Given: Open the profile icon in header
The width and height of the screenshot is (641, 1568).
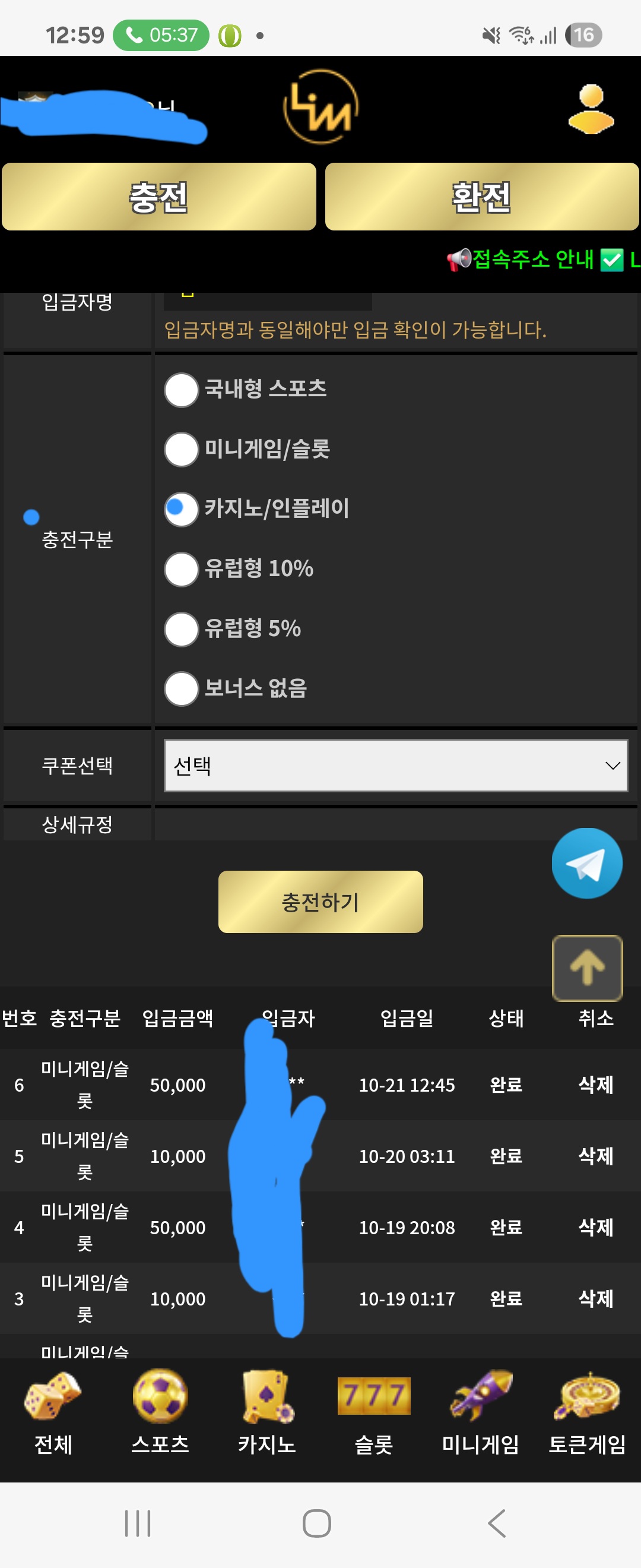Looking at the screenshot, I should tap(591, 109).
